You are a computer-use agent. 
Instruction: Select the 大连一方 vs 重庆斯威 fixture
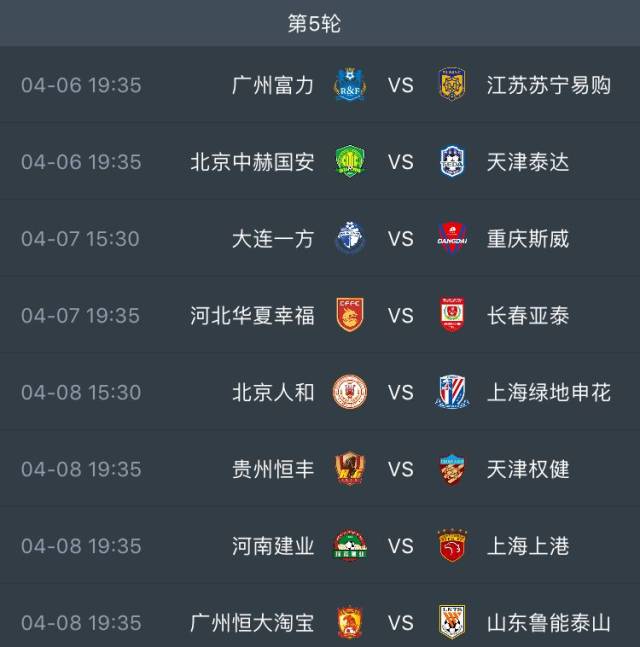tap(400, 239)
